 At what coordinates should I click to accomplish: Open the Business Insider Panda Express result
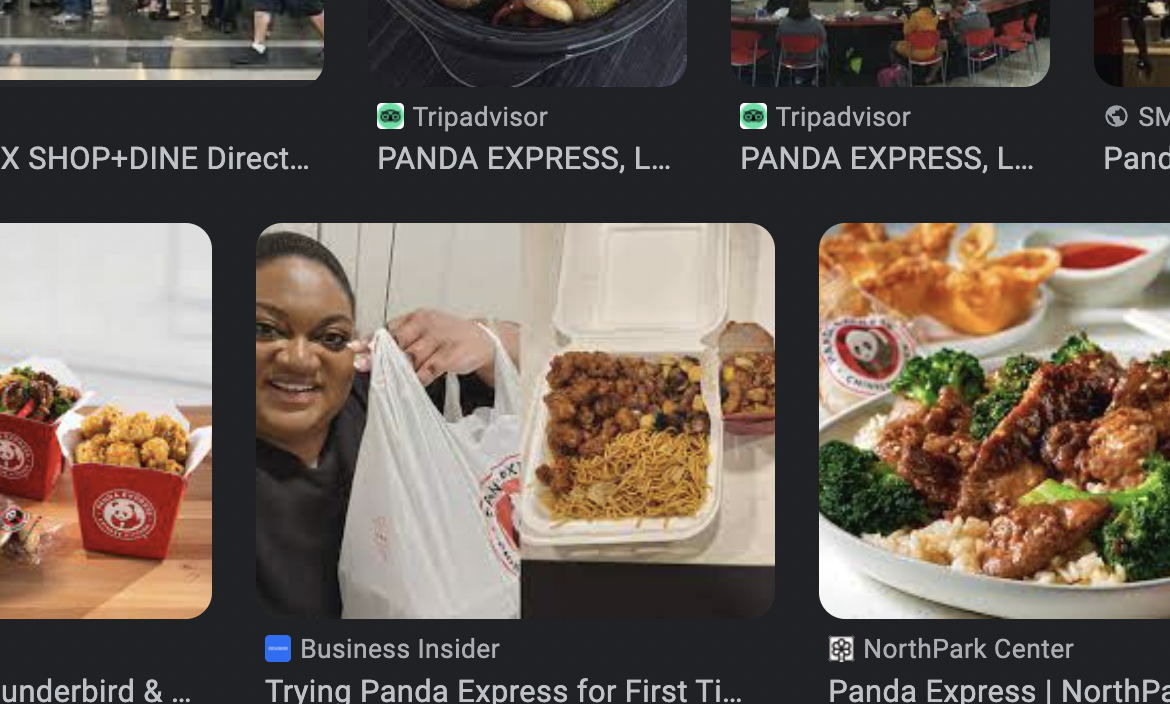(515, 420)
